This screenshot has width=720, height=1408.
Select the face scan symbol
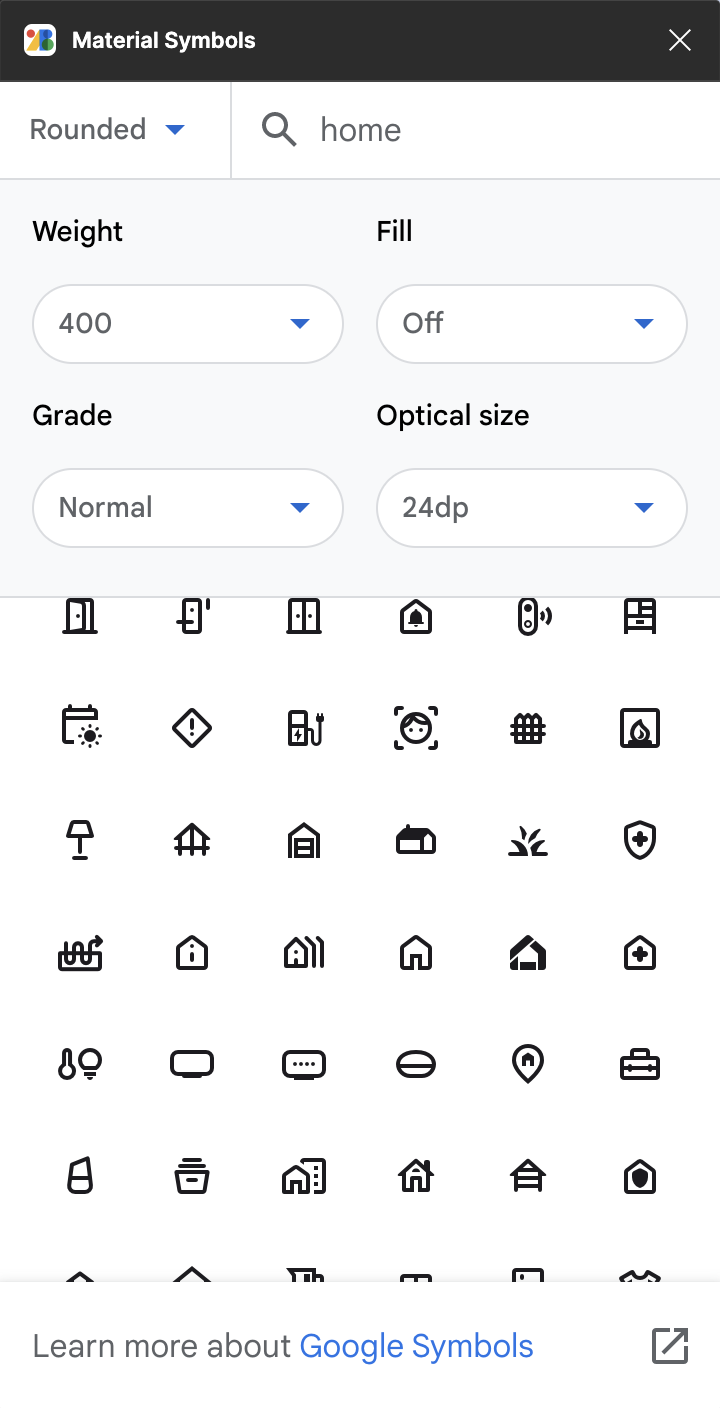point(416,729)
